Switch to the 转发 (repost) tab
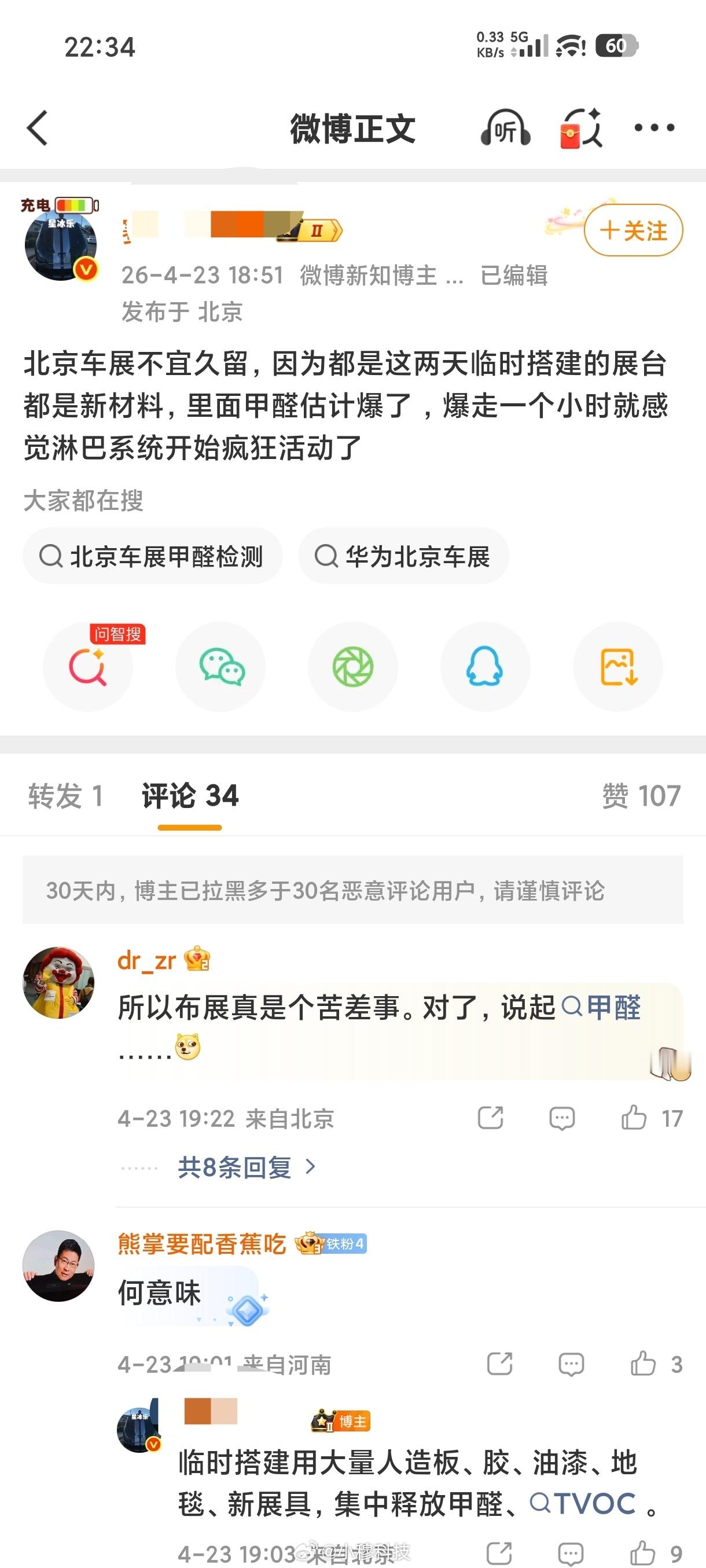 (x=64, y=796)
